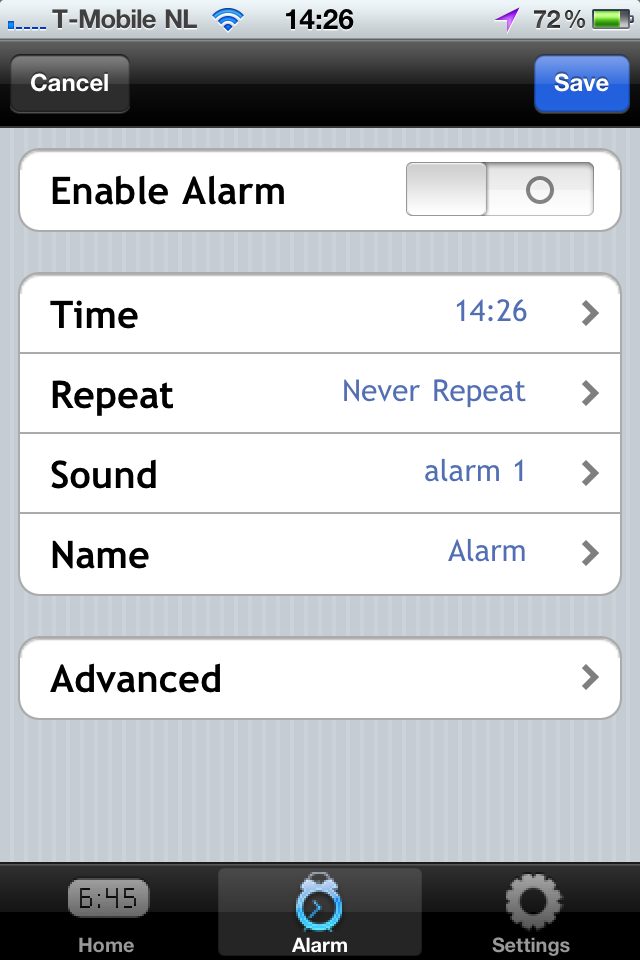
Task: Edit the alarm Name
Action: [x=320, y=553]
